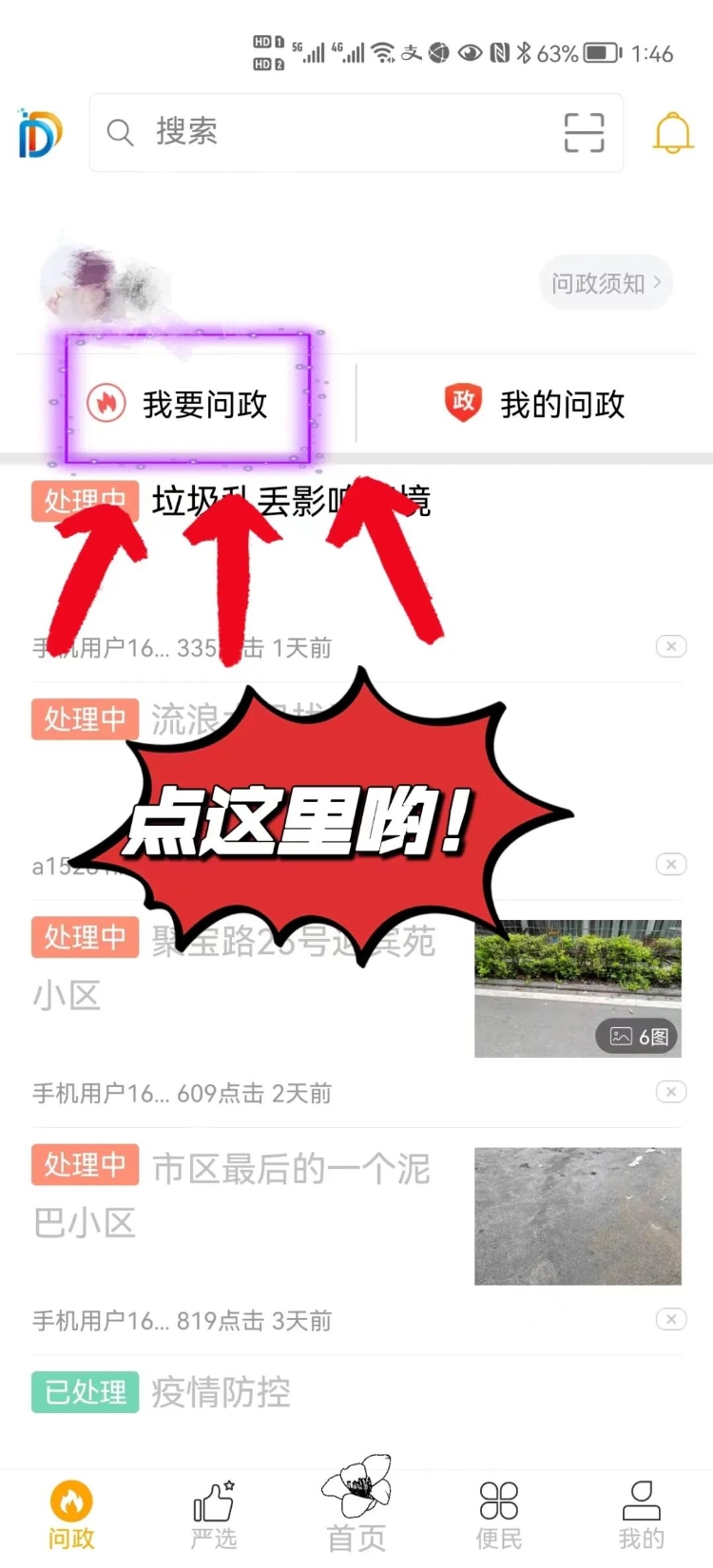Switch to the 严选 tab

(214, 1516)
